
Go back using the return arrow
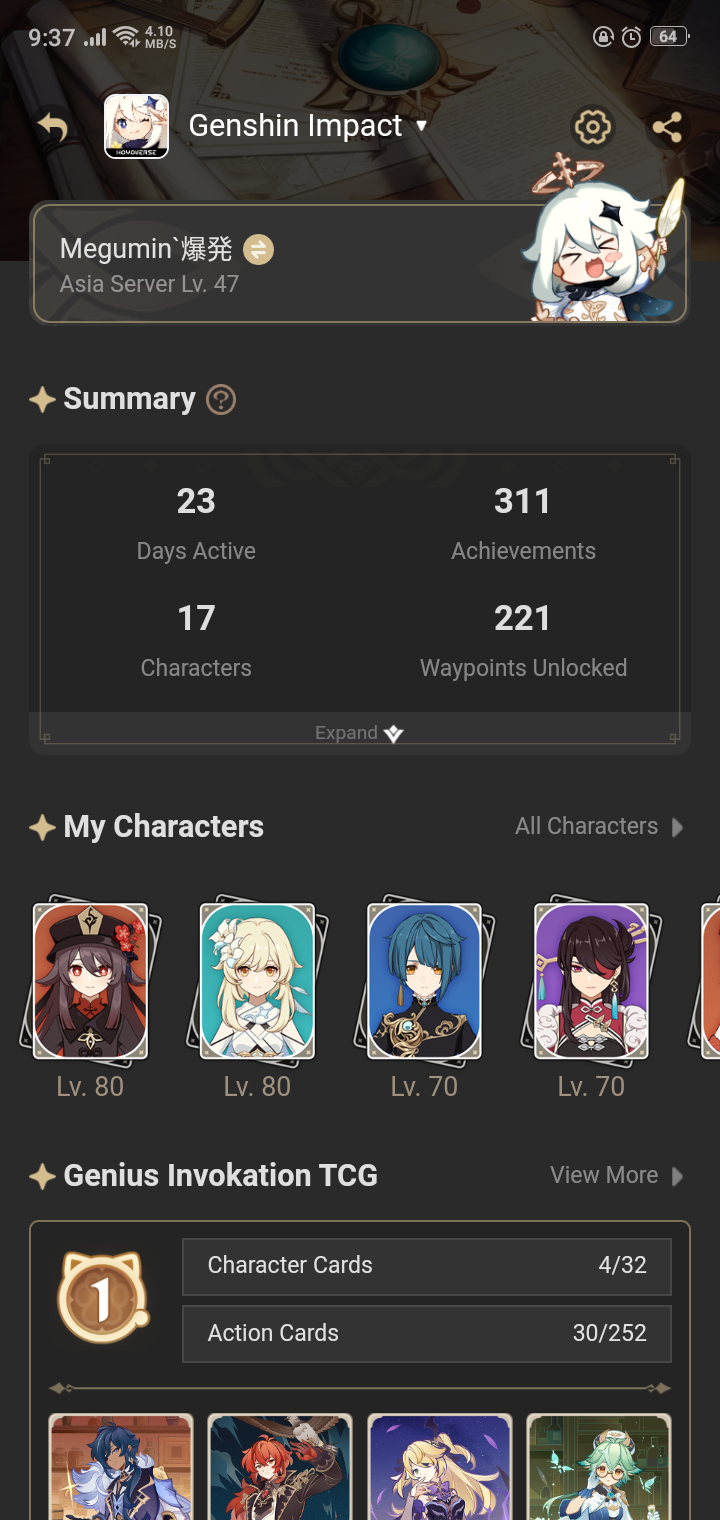[x=54, y=127]
